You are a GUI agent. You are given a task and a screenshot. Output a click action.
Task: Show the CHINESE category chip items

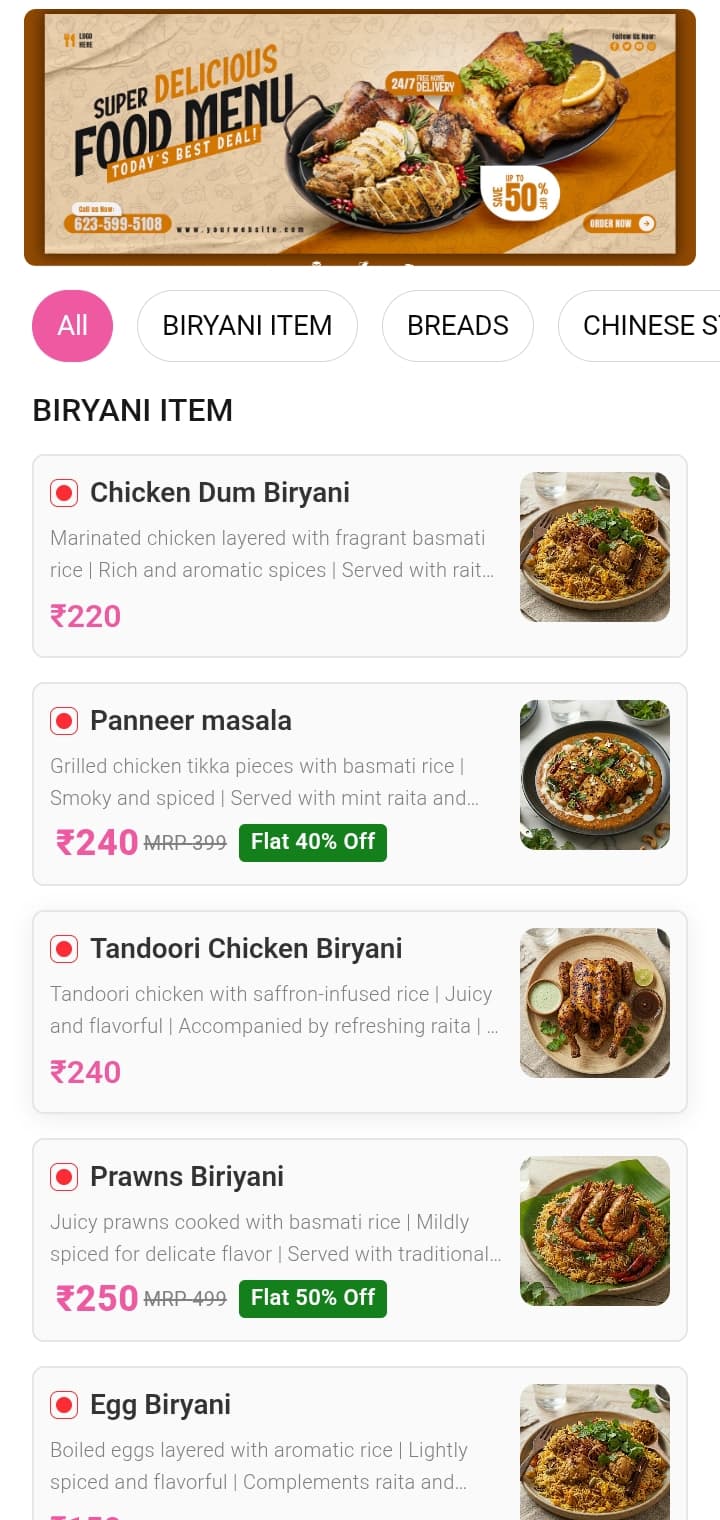pyautogui.click(x=640, y=326)
